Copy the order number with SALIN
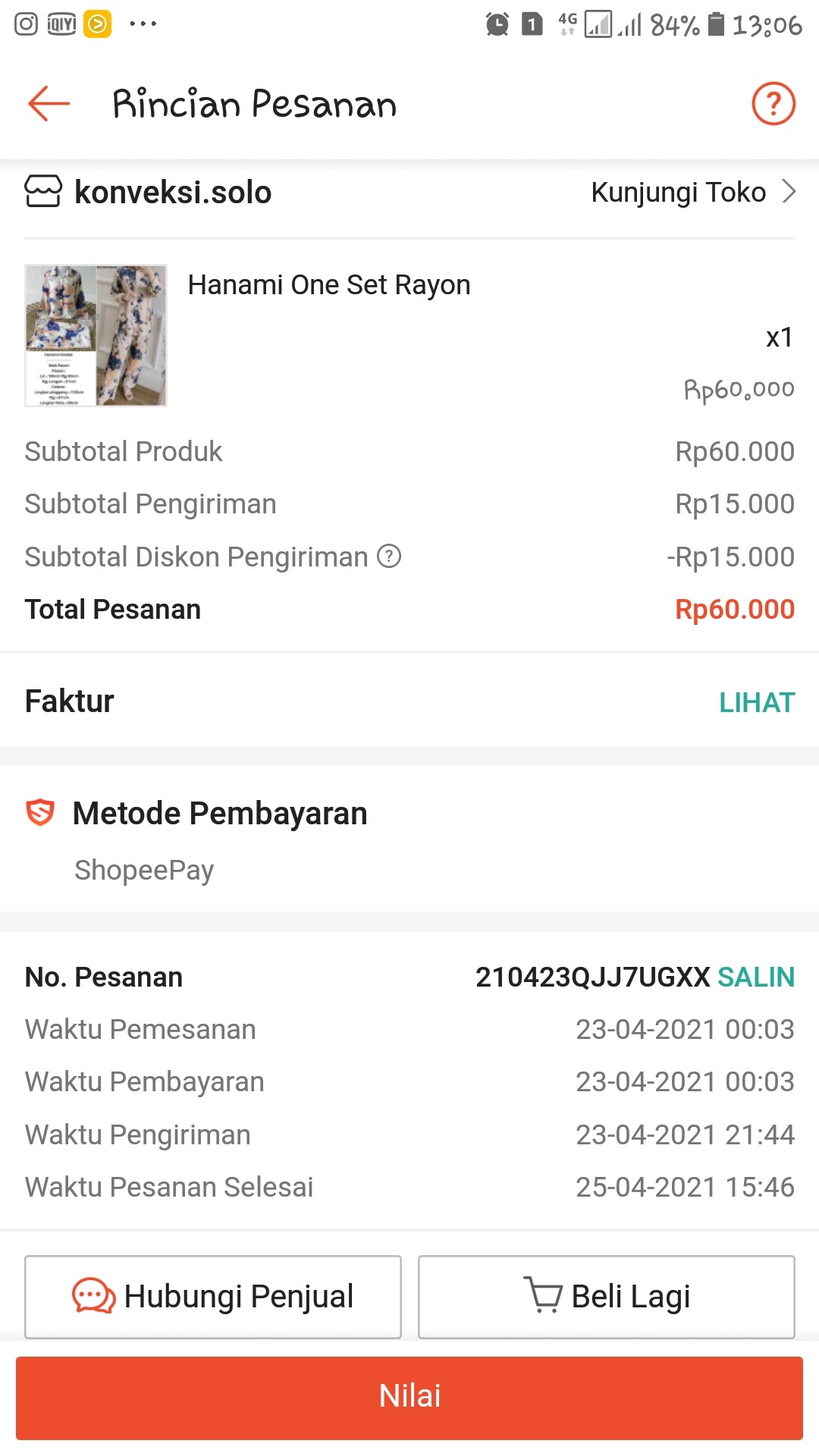 [x=755, y=977]
